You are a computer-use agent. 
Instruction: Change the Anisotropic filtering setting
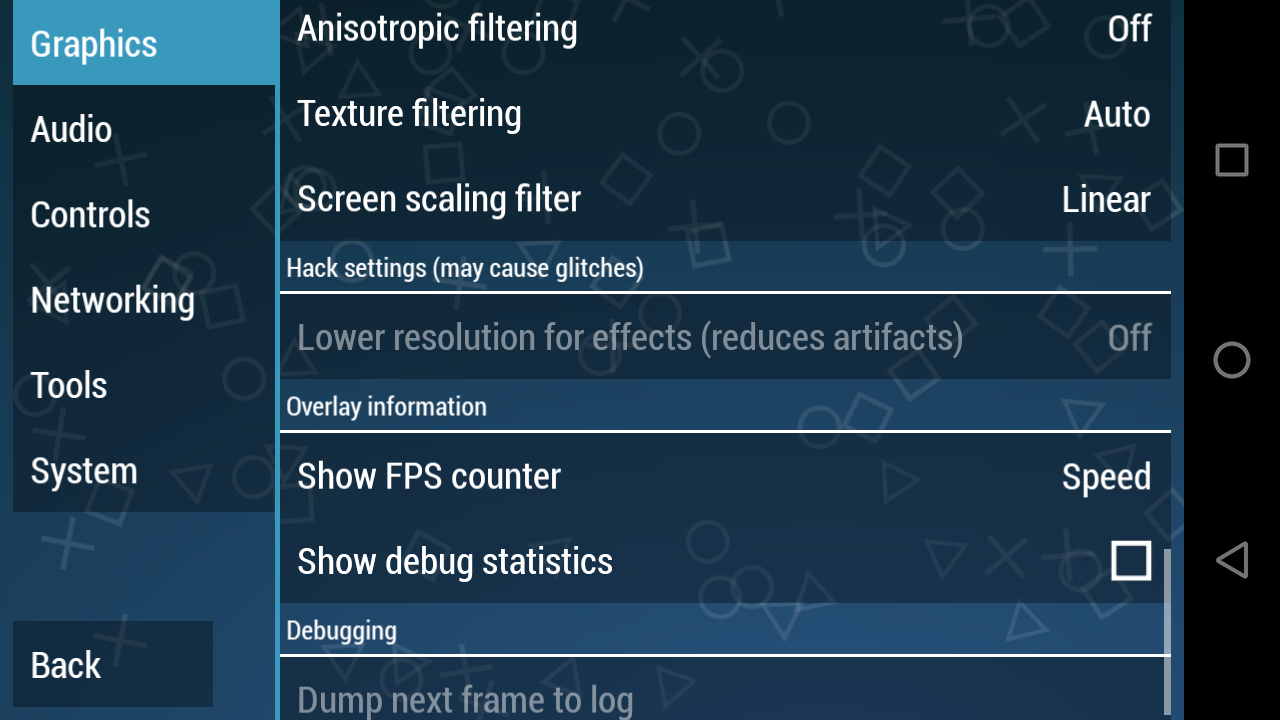coord(724,29)
